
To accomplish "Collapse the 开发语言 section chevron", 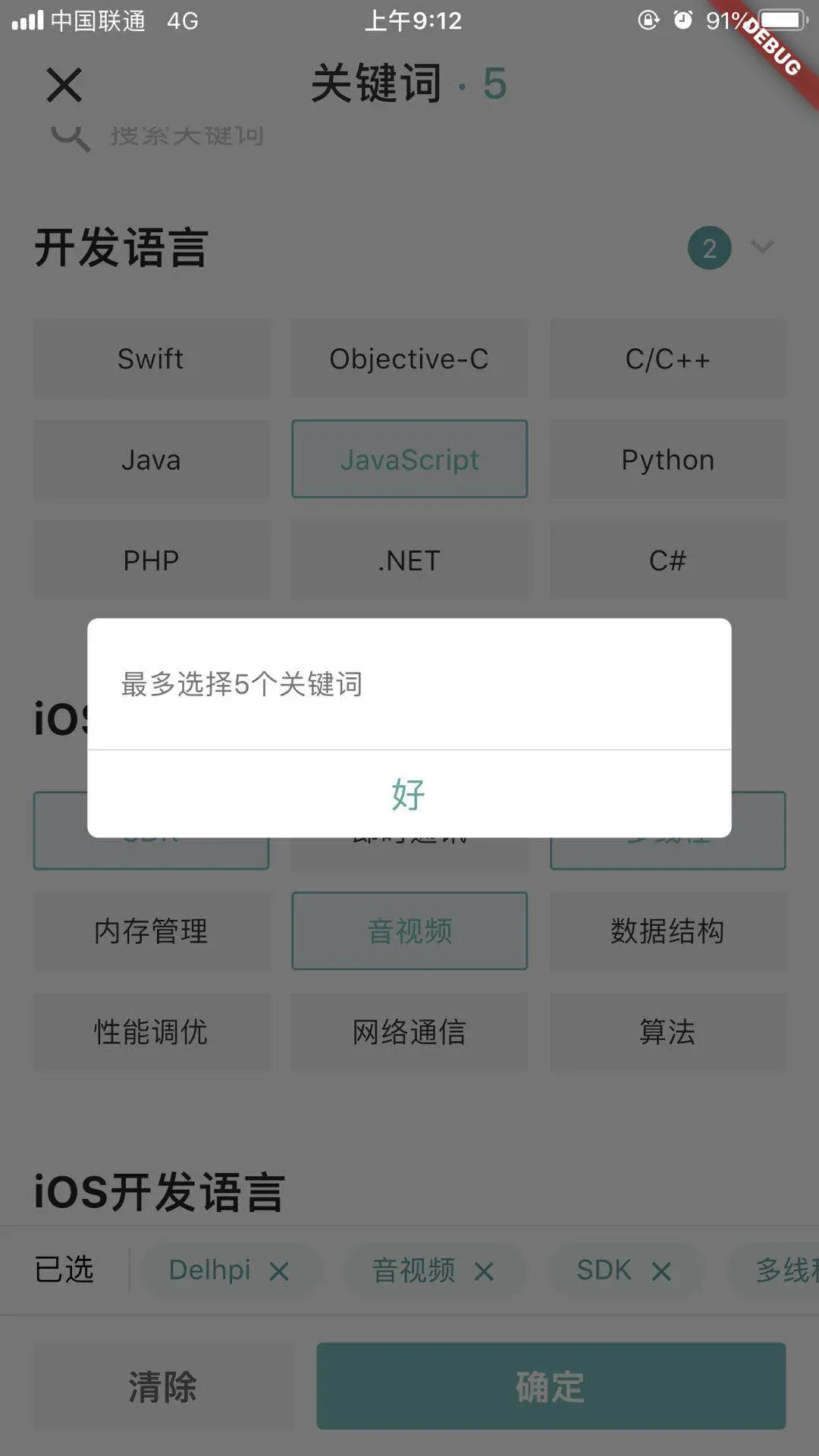I will click(762, 247).
